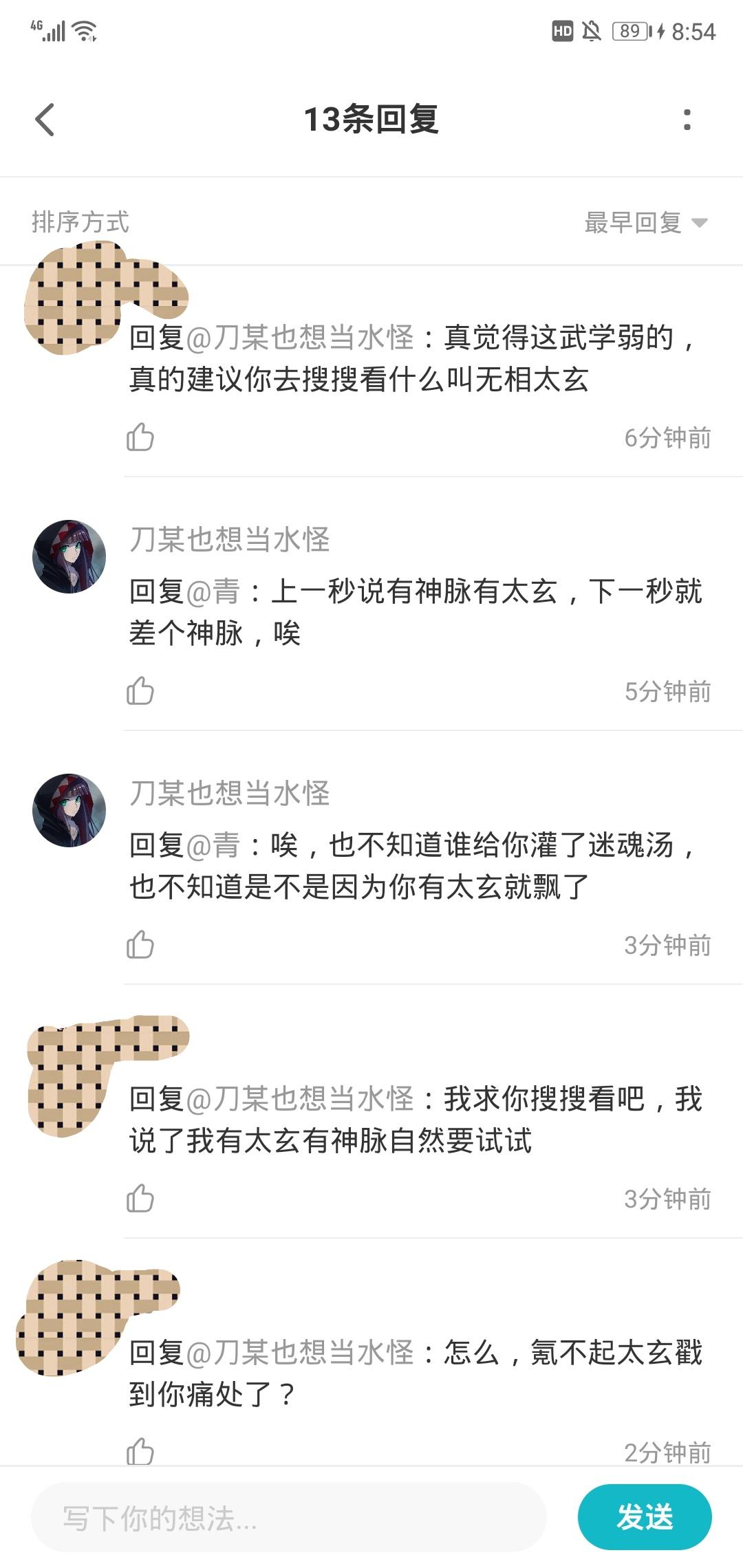Like the reply ending with 差个神脉，唉
This screenshot has width=743, height=1568.
coord(140,691)
